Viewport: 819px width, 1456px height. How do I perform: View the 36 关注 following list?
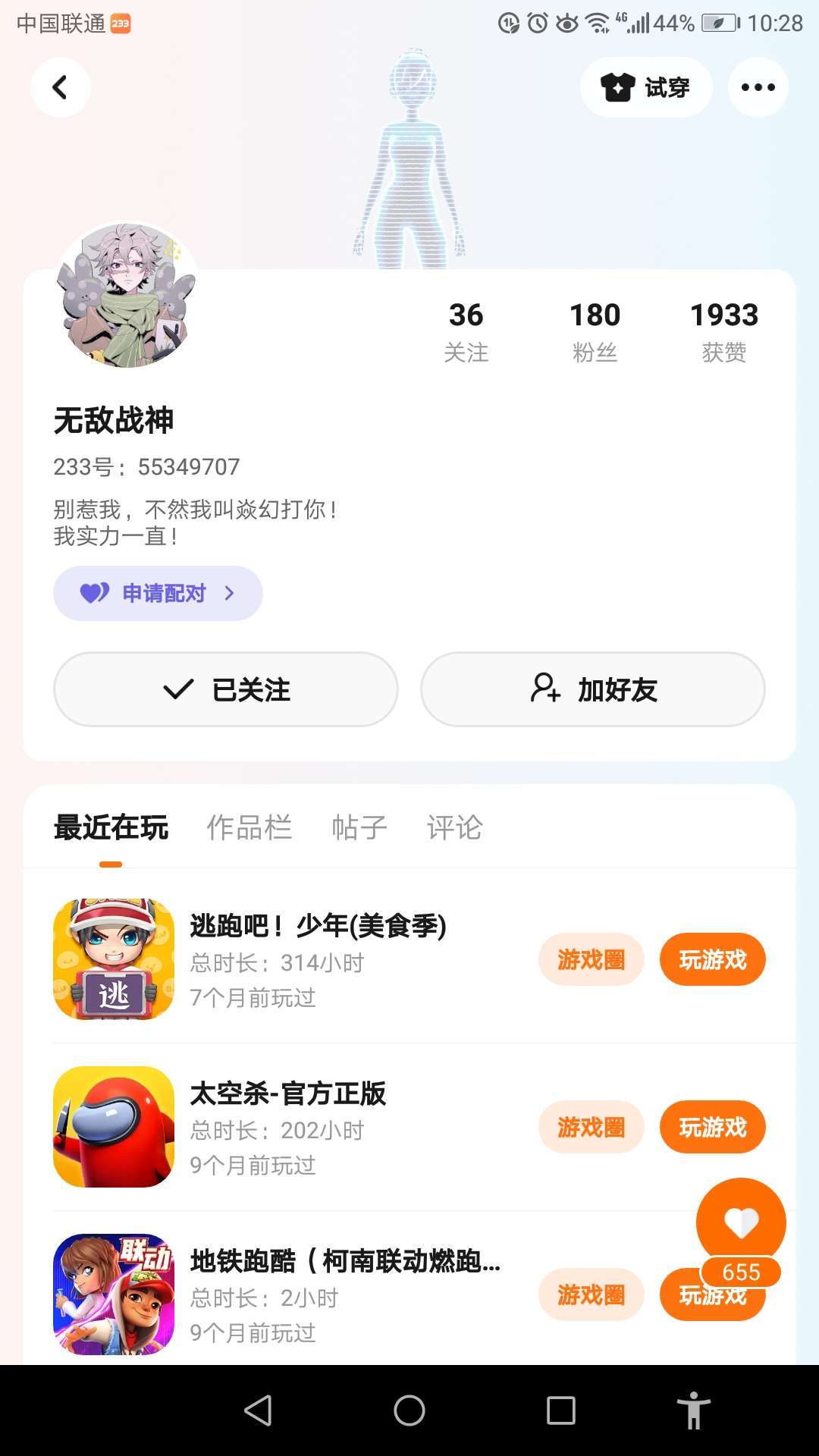(x=466, y=331)
